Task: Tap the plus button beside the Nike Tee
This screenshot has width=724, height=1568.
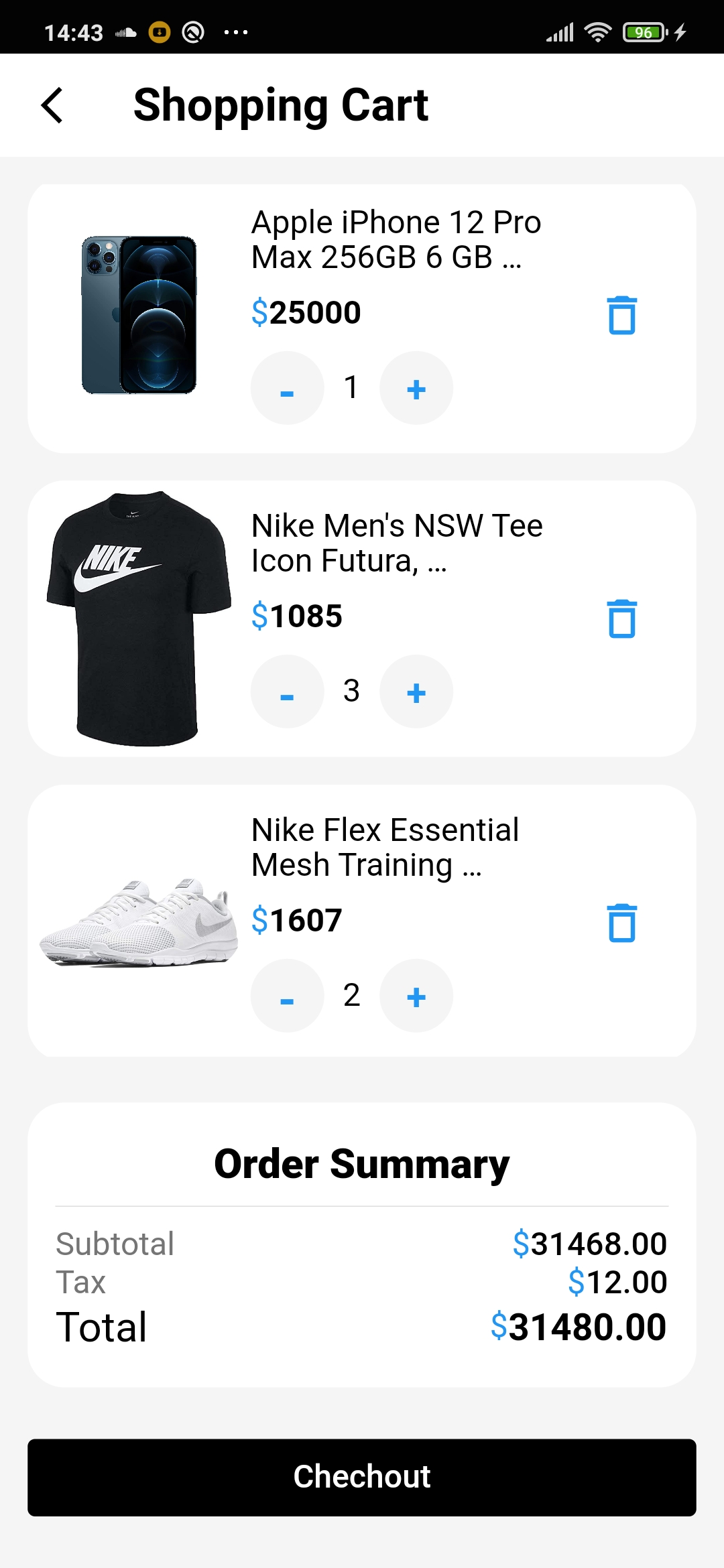Action: [416, 692]
